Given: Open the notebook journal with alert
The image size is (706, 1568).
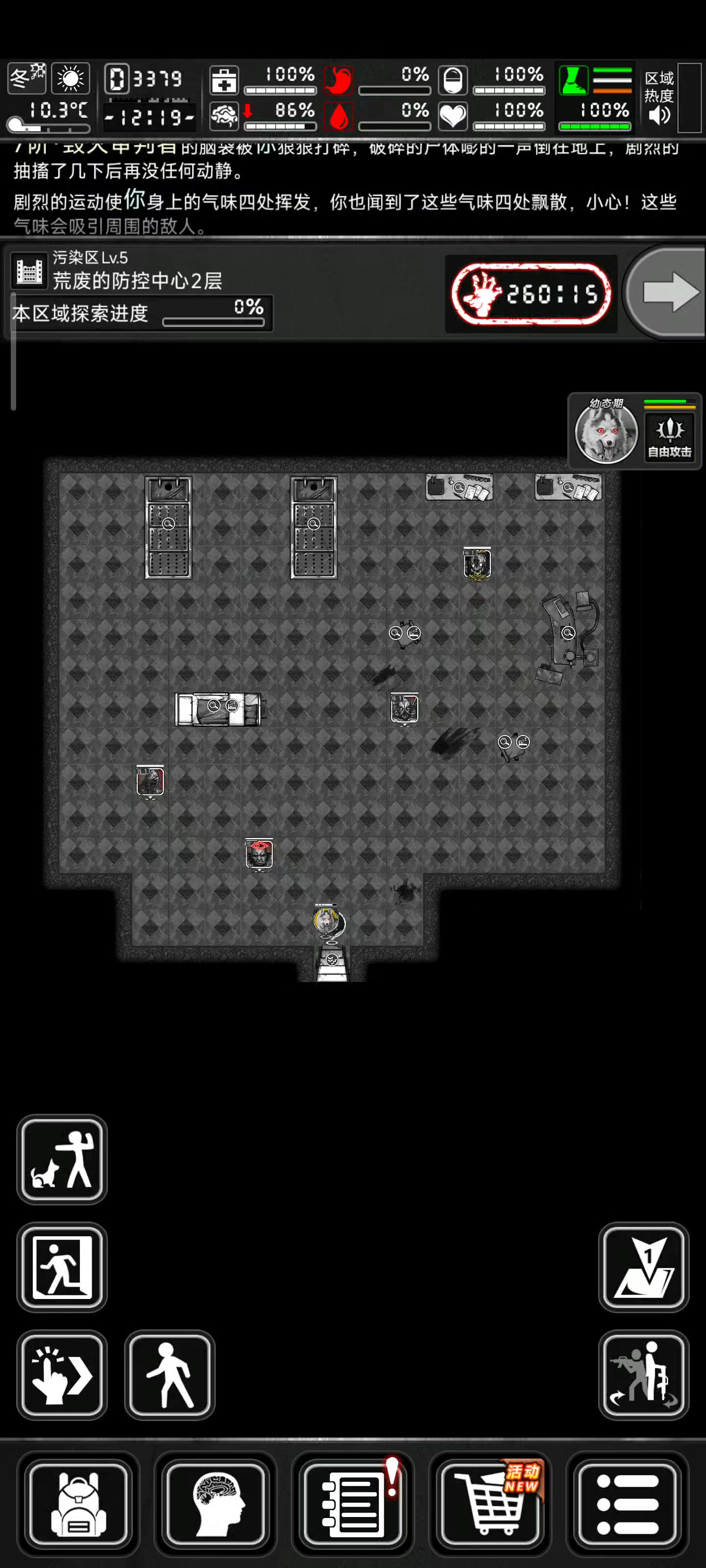Looking at the screenshot, I should 353,1502.
